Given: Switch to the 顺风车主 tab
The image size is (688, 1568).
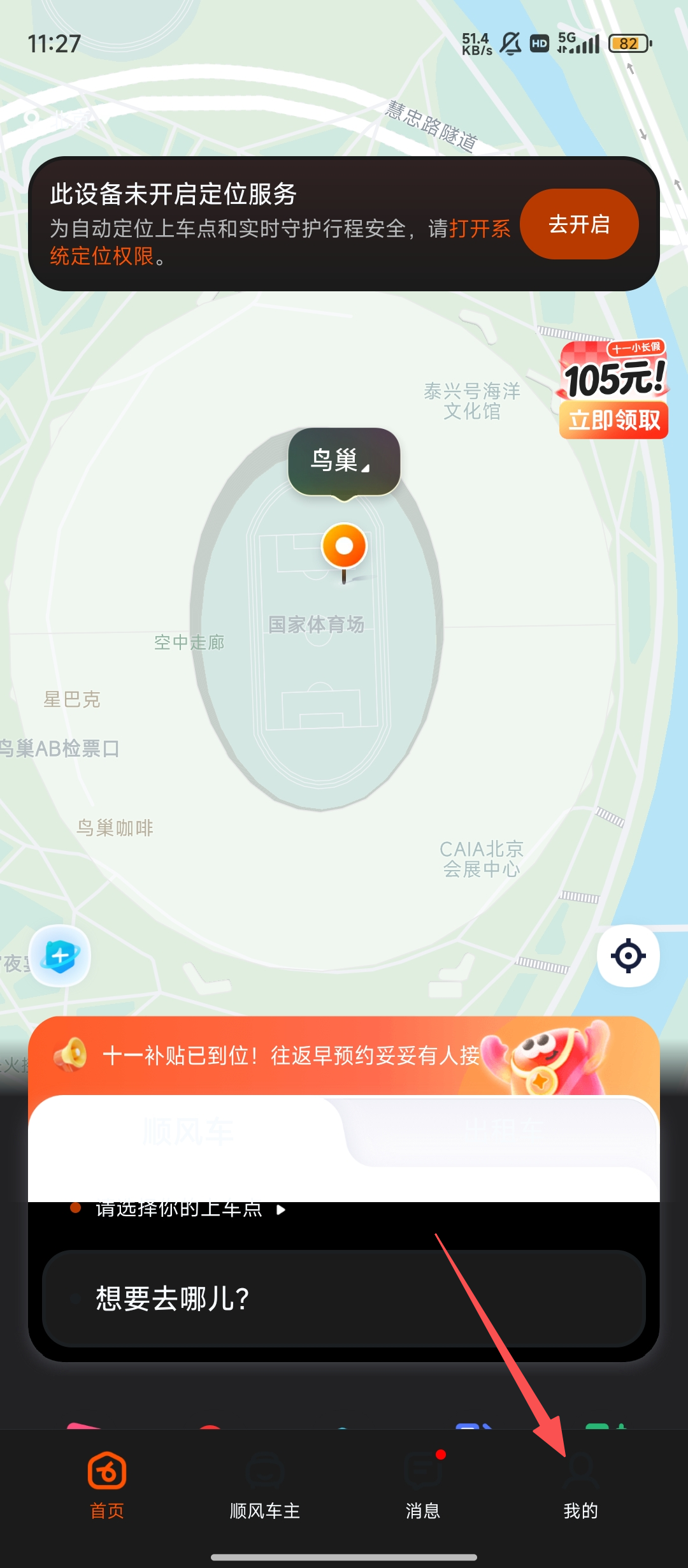Looking at the screenshot, I should click(x=264, y=1486).
